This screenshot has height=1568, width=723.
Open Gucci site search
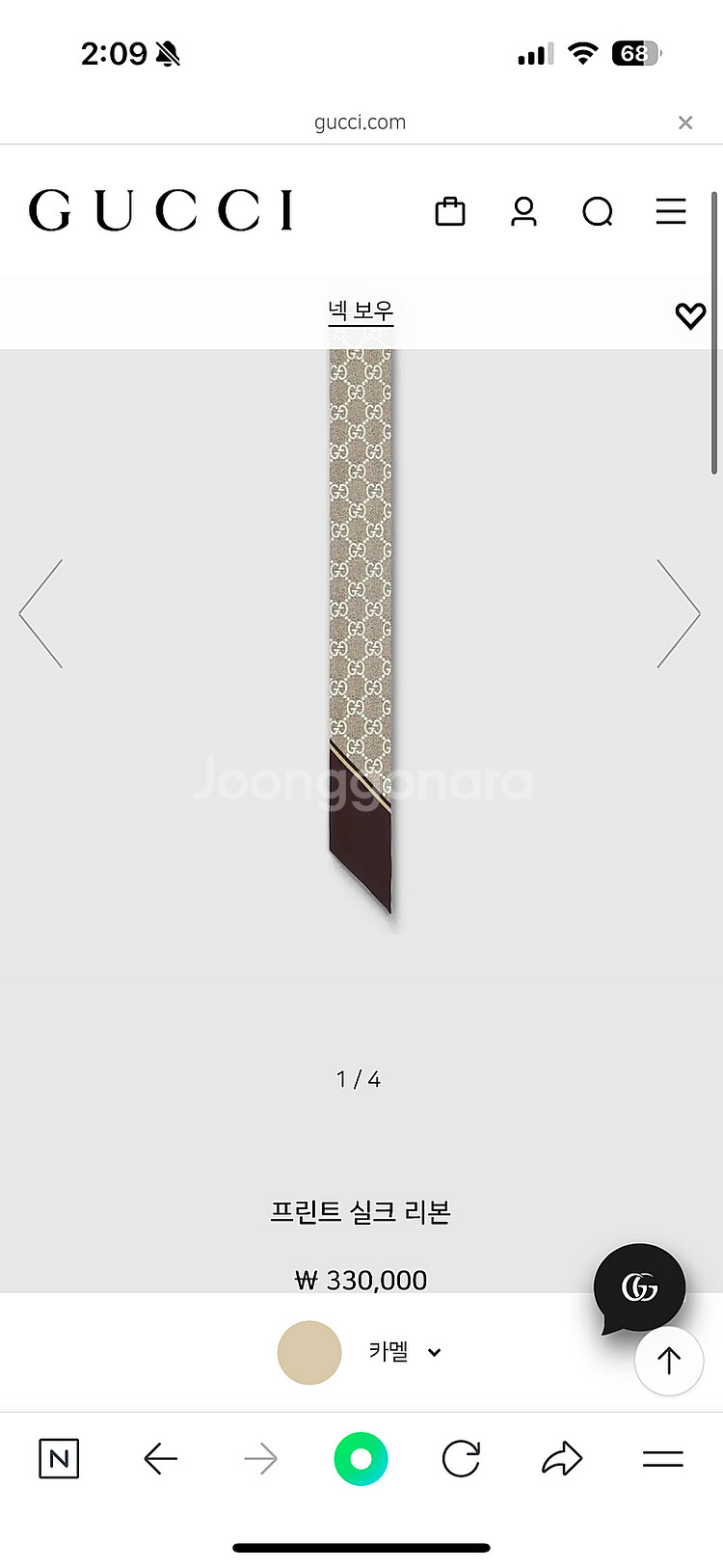coord(598,211)
